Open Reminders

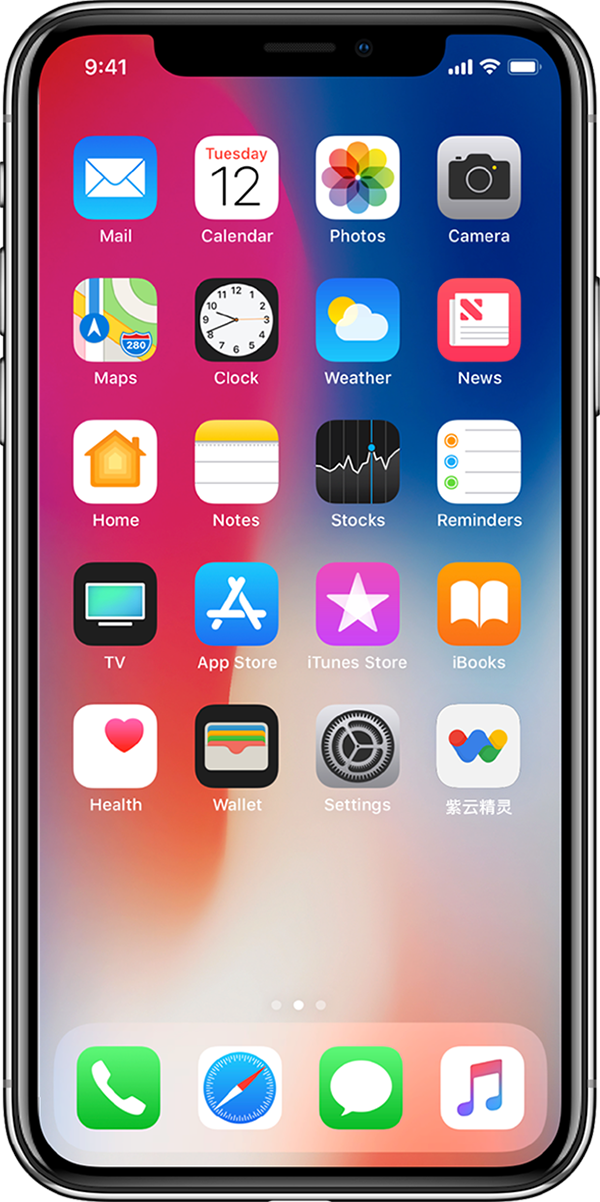pyautogui.click(x=478, y=462)
